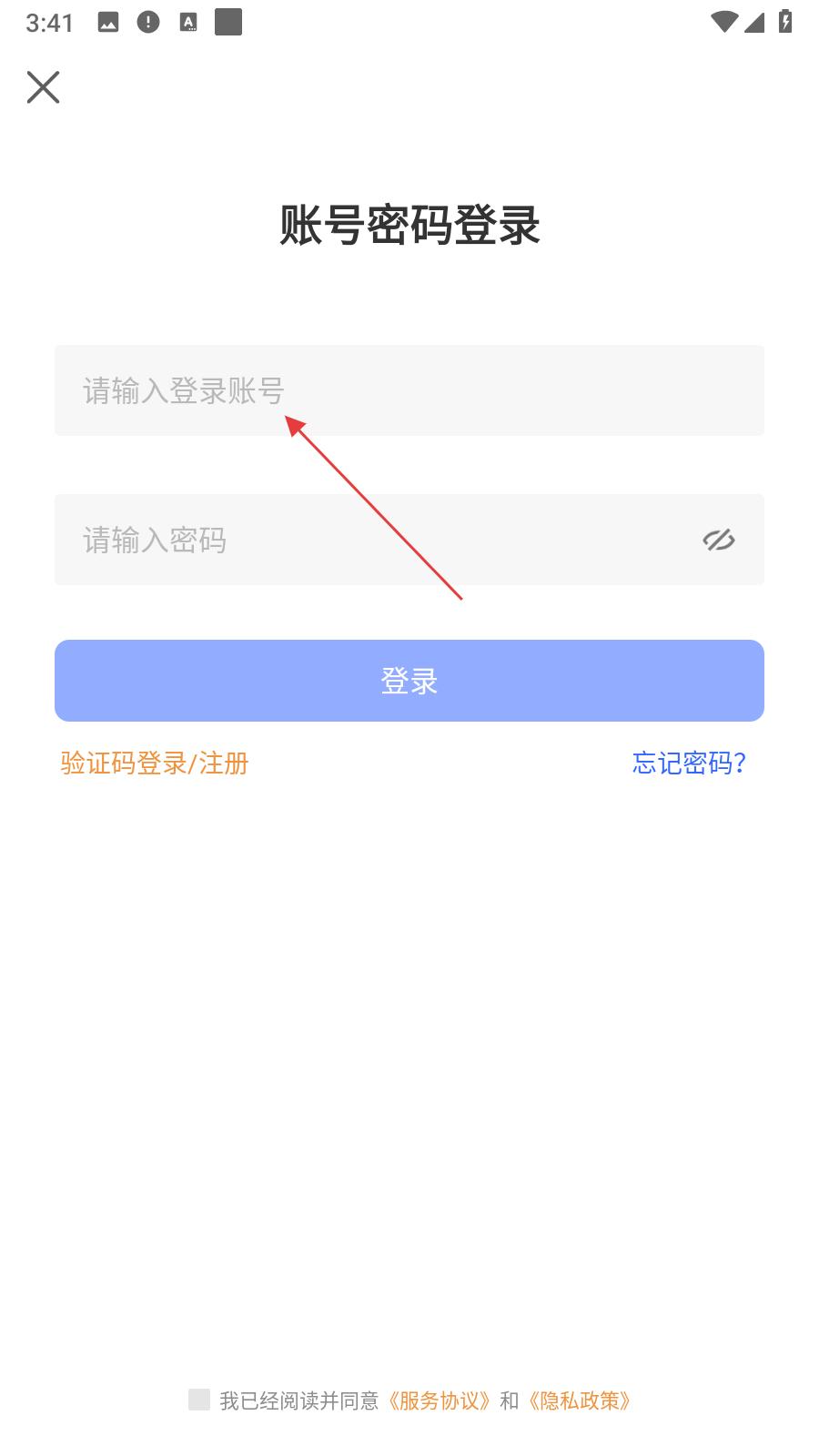Screen dimensions: 819x1456
Task: Close the login screen with X
Action: [x=43, y=87]
